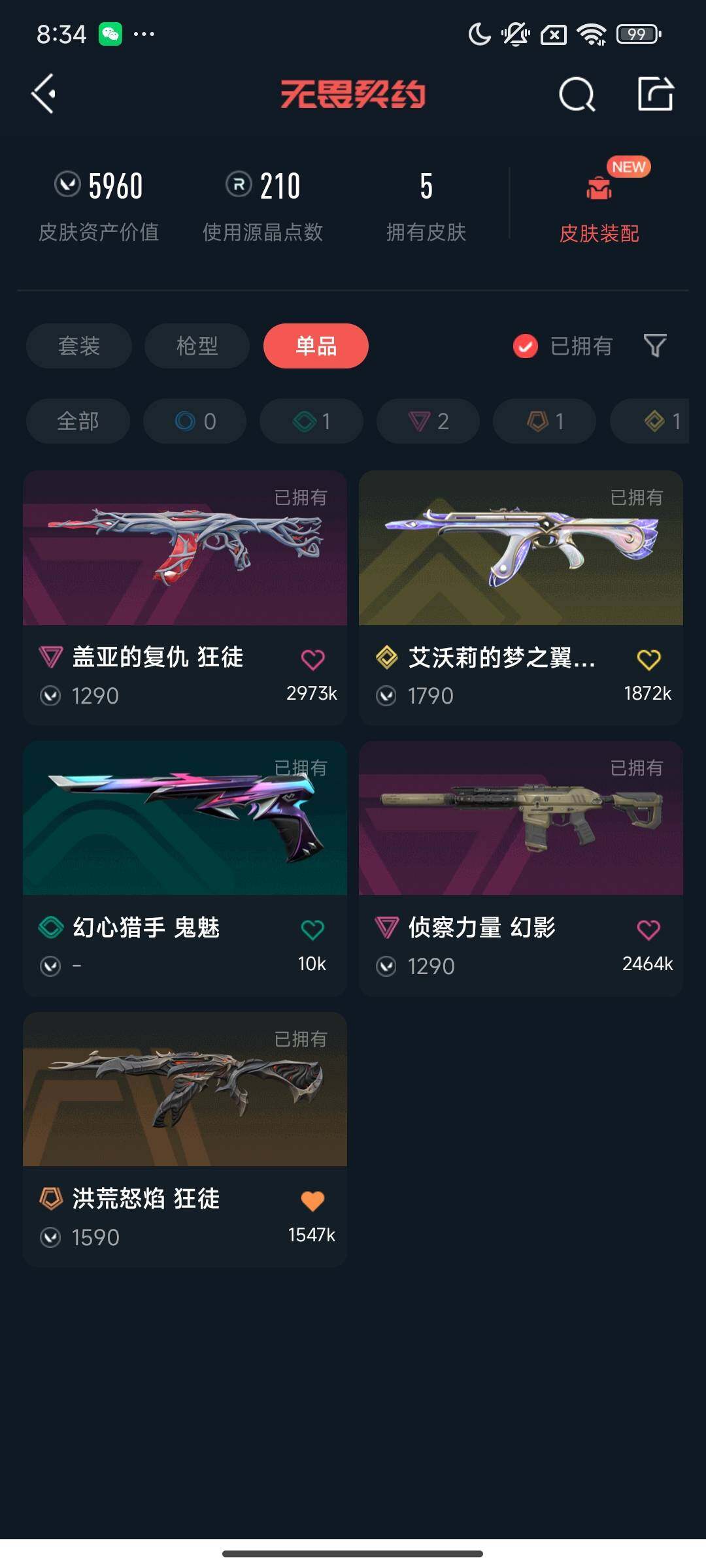Favorite the 艾沃莉的梦之翼 skin
The height and width of the screenshot is (1568, 706).
(648, 658)
